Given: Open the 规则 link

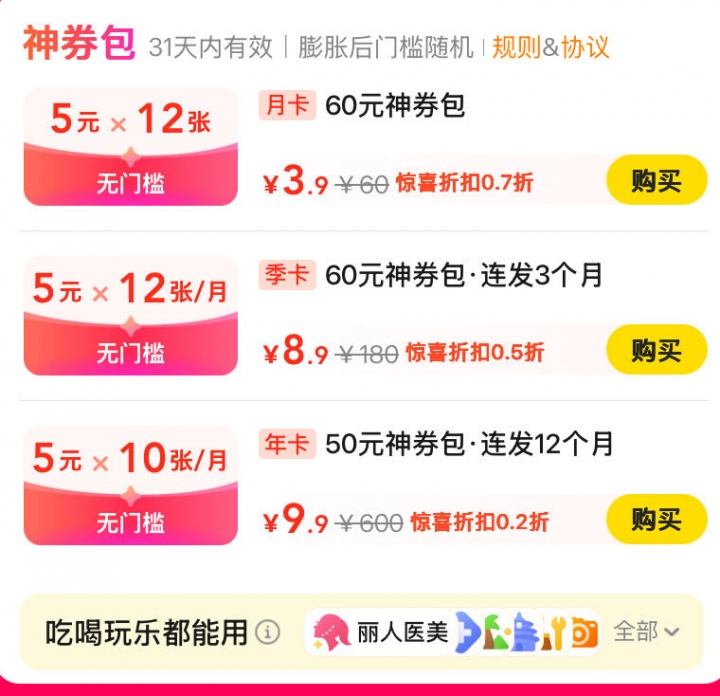Looking at the screenshot, I should pyautogui.click(x=516, y=47).
